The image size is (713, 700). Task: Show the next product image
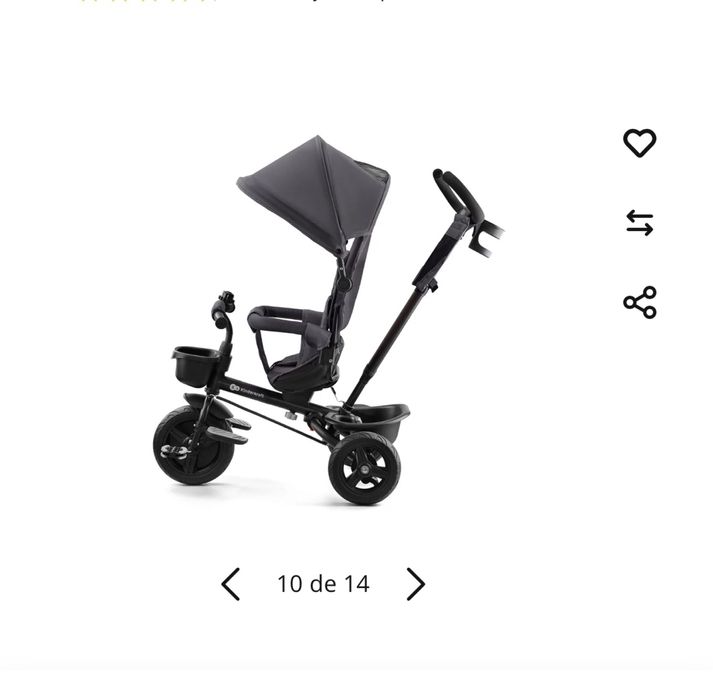(415, 584)
